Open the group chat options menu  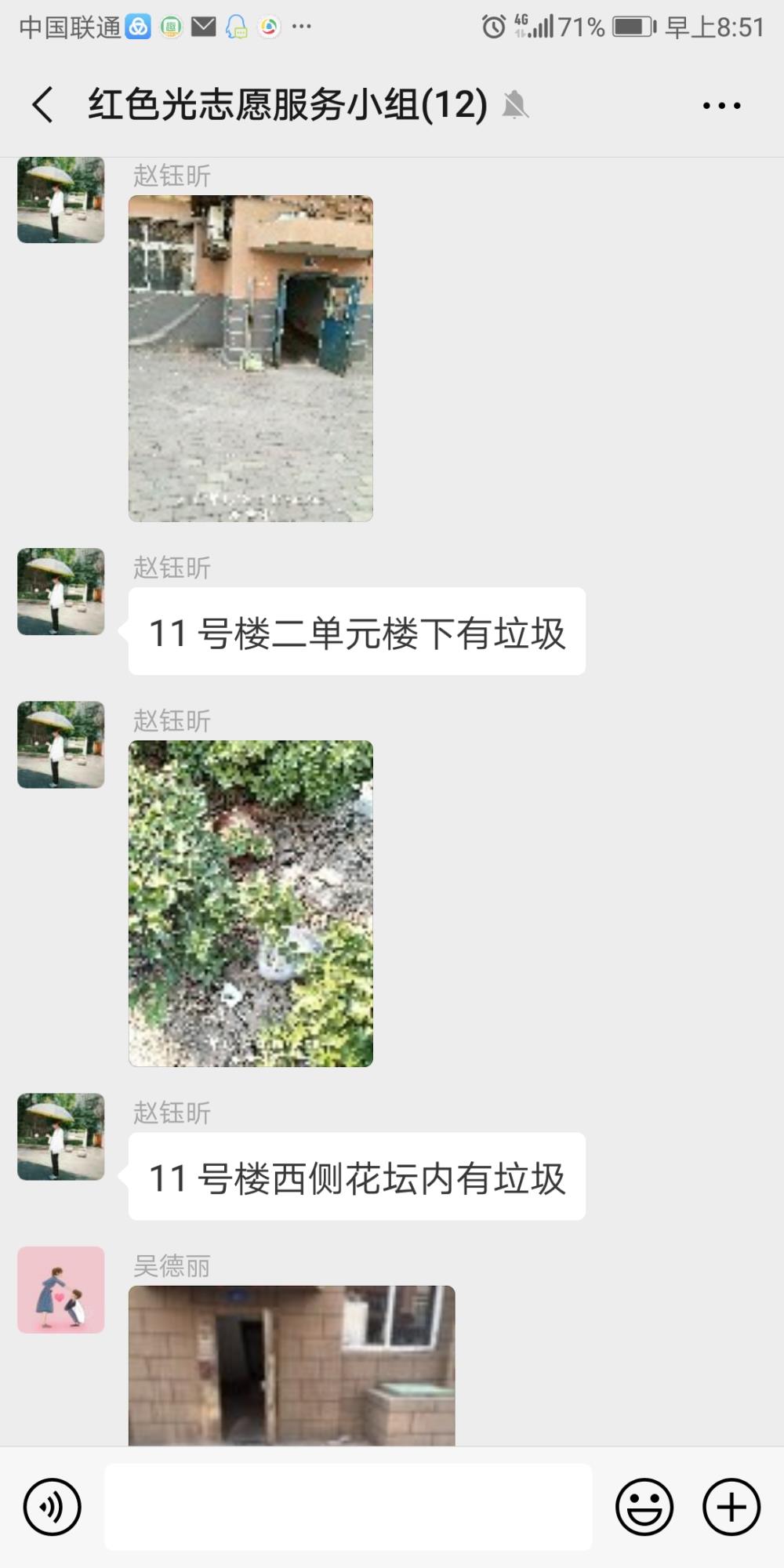coord(721,105)
